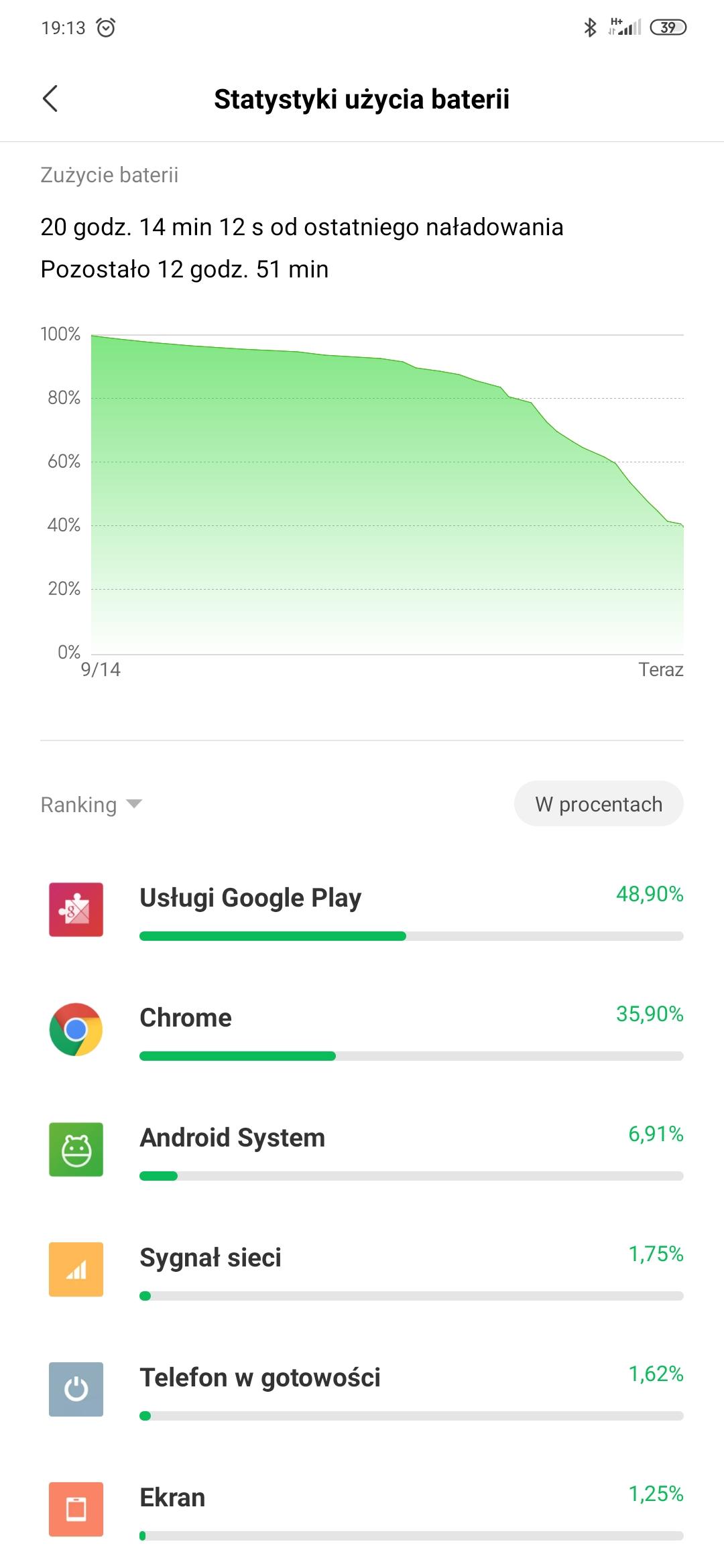This screenshot has width=724, height=1568.
Task: Open Chrome battery usage details
Action: [362, 1029]
